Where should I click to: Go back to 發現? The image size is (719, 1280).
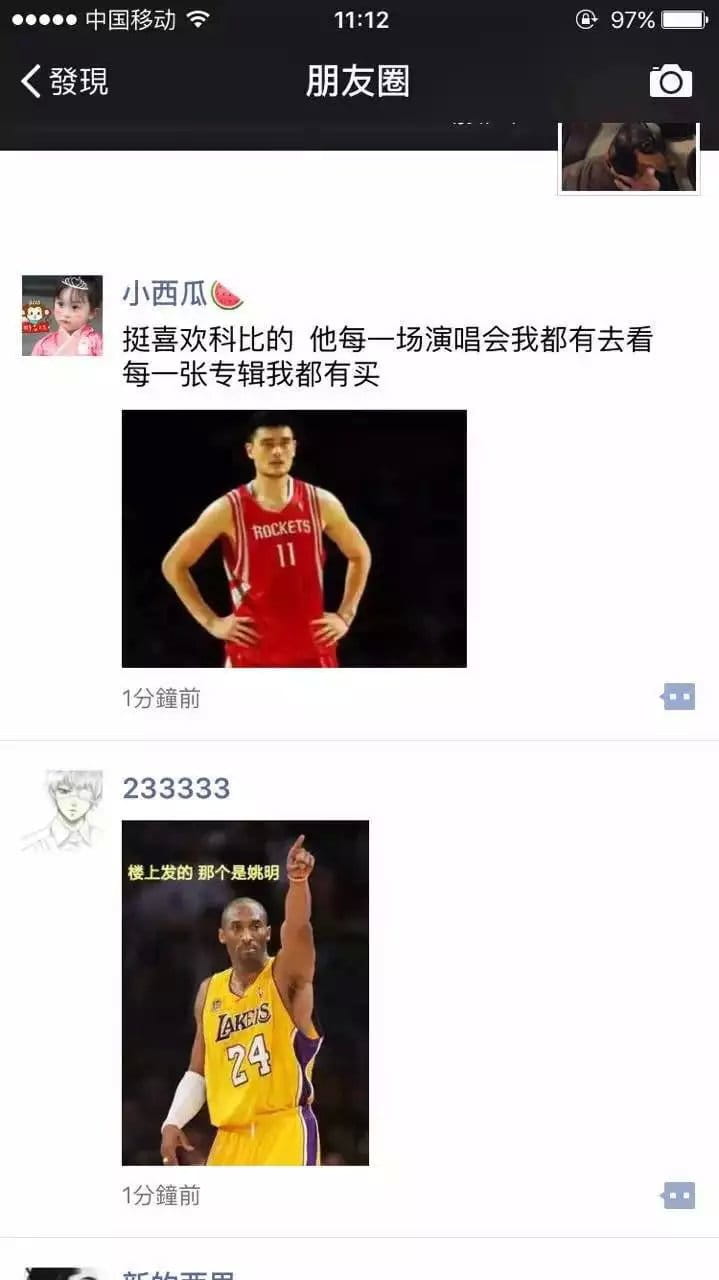[x=65, y=81]
